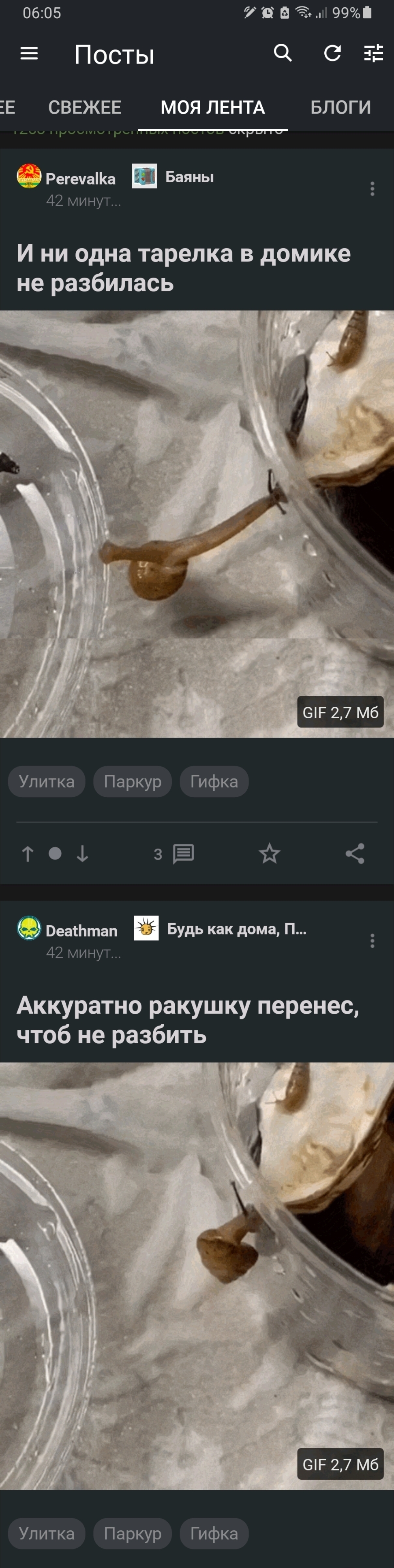
Task: Open Deathman's profile
Action: click(81, 931)
